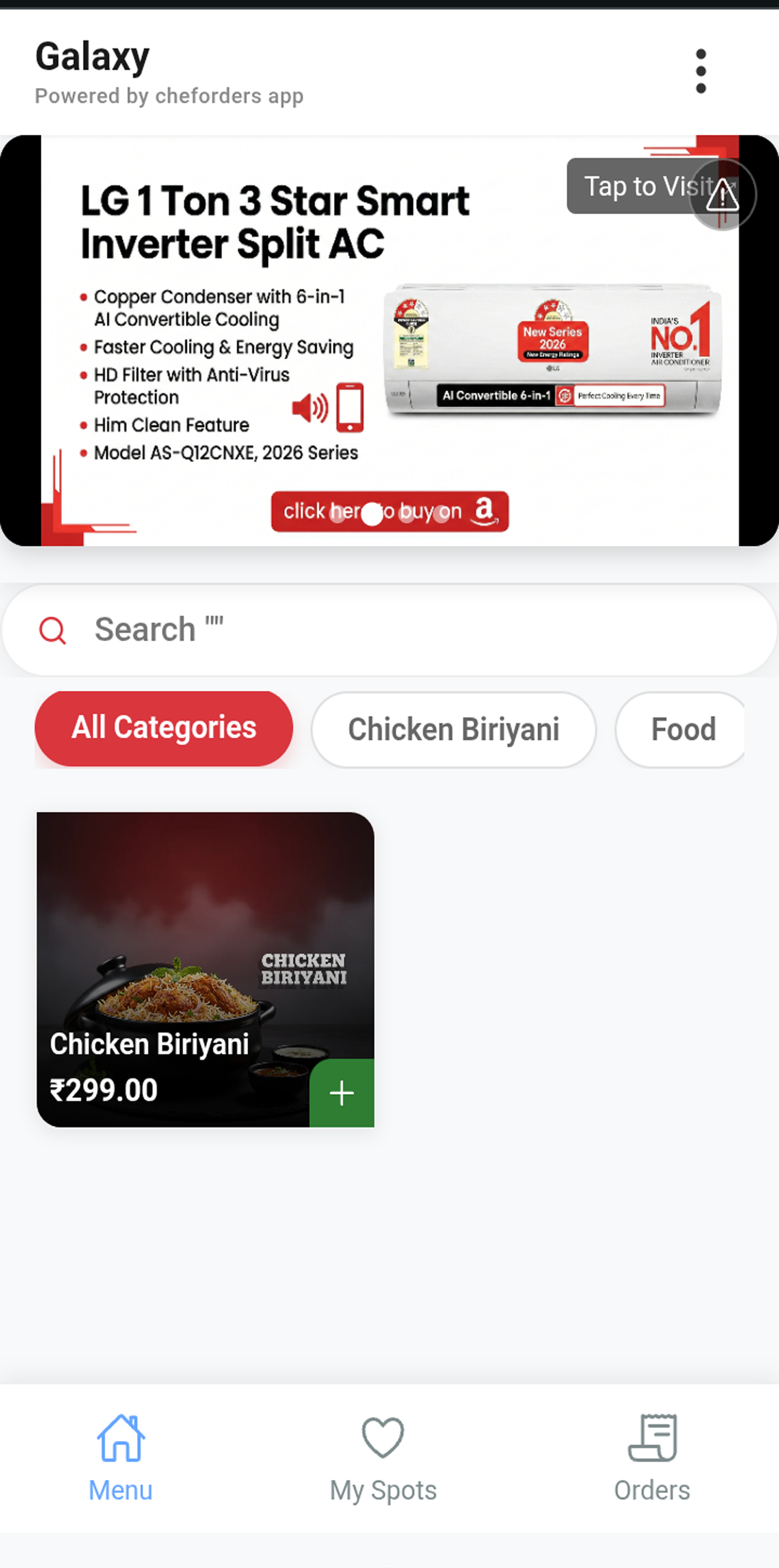Select the All Categories chip
Screen dimensions: 779x1568
click(x=164, y=728)
